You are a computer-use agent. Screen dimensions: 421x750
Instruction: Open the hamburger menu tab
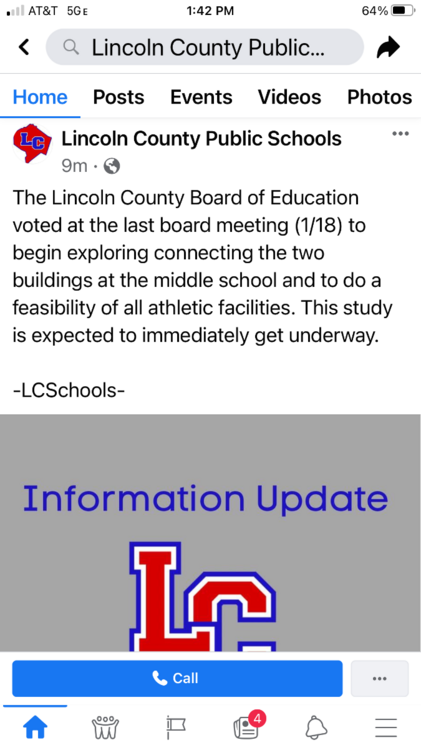pos(386,728)
